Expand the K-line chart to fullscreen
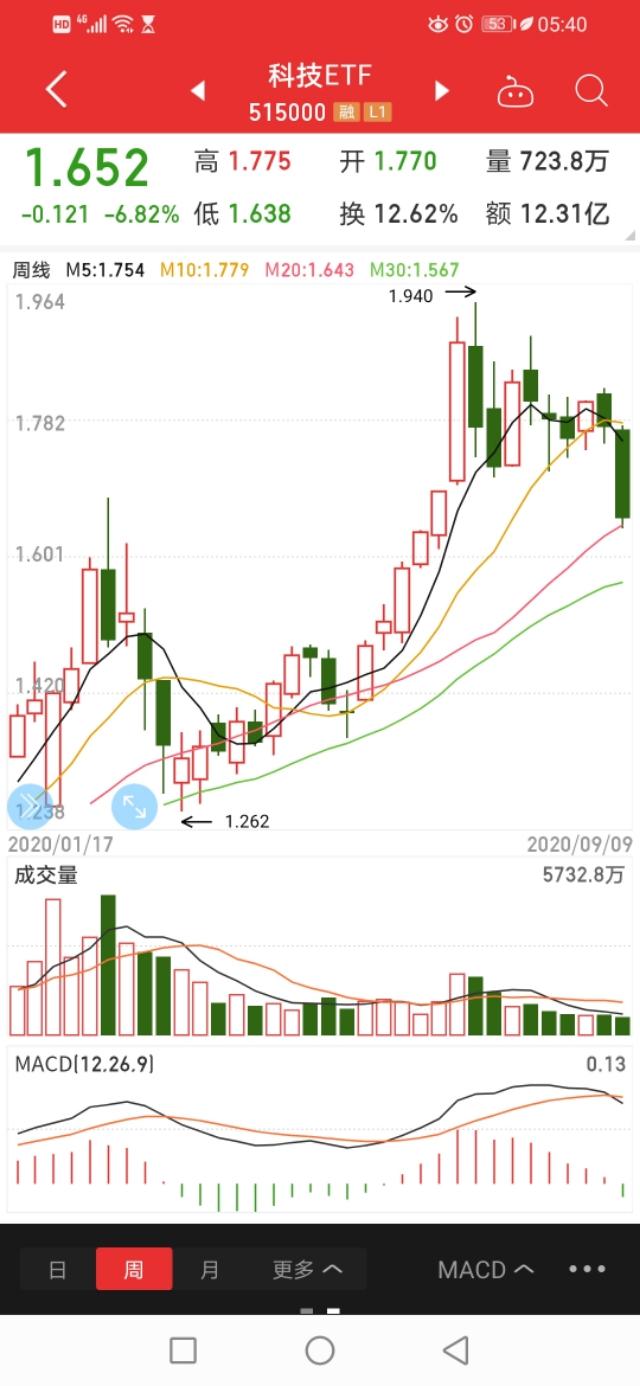This screenshot has height=1386, width=640. click(x=133, y=807)
